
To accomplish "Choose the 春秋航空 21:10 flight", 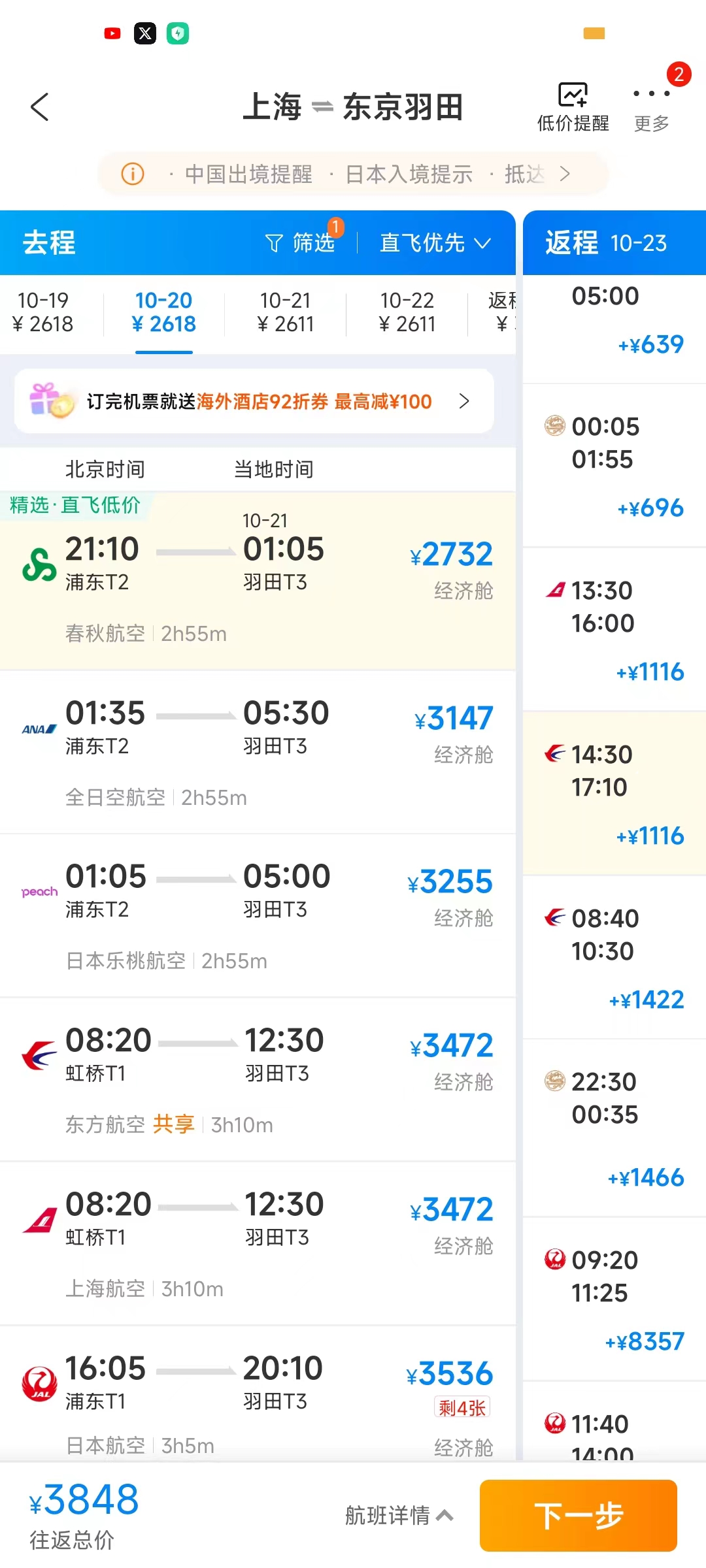I will point(258,581).
